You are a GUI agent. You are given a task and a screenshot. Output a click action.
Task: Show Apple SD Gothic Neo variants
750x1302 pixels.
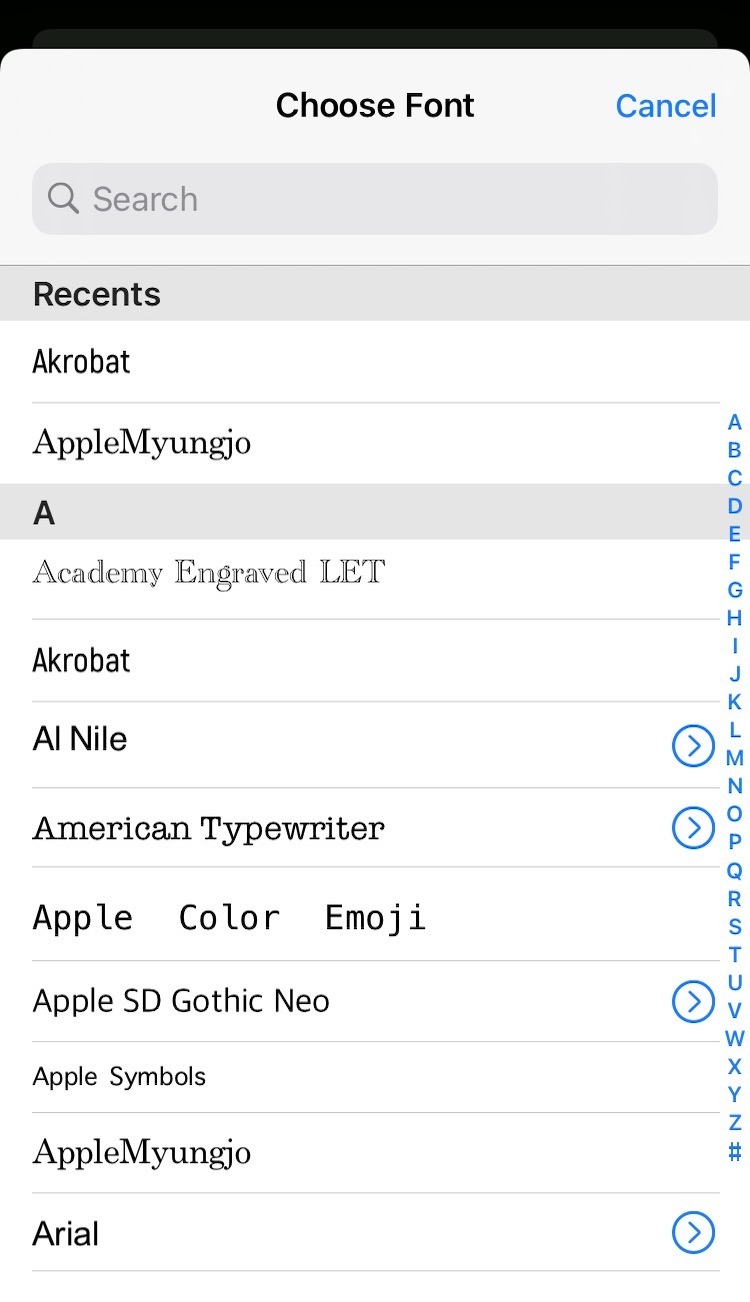pos(693,1002)
